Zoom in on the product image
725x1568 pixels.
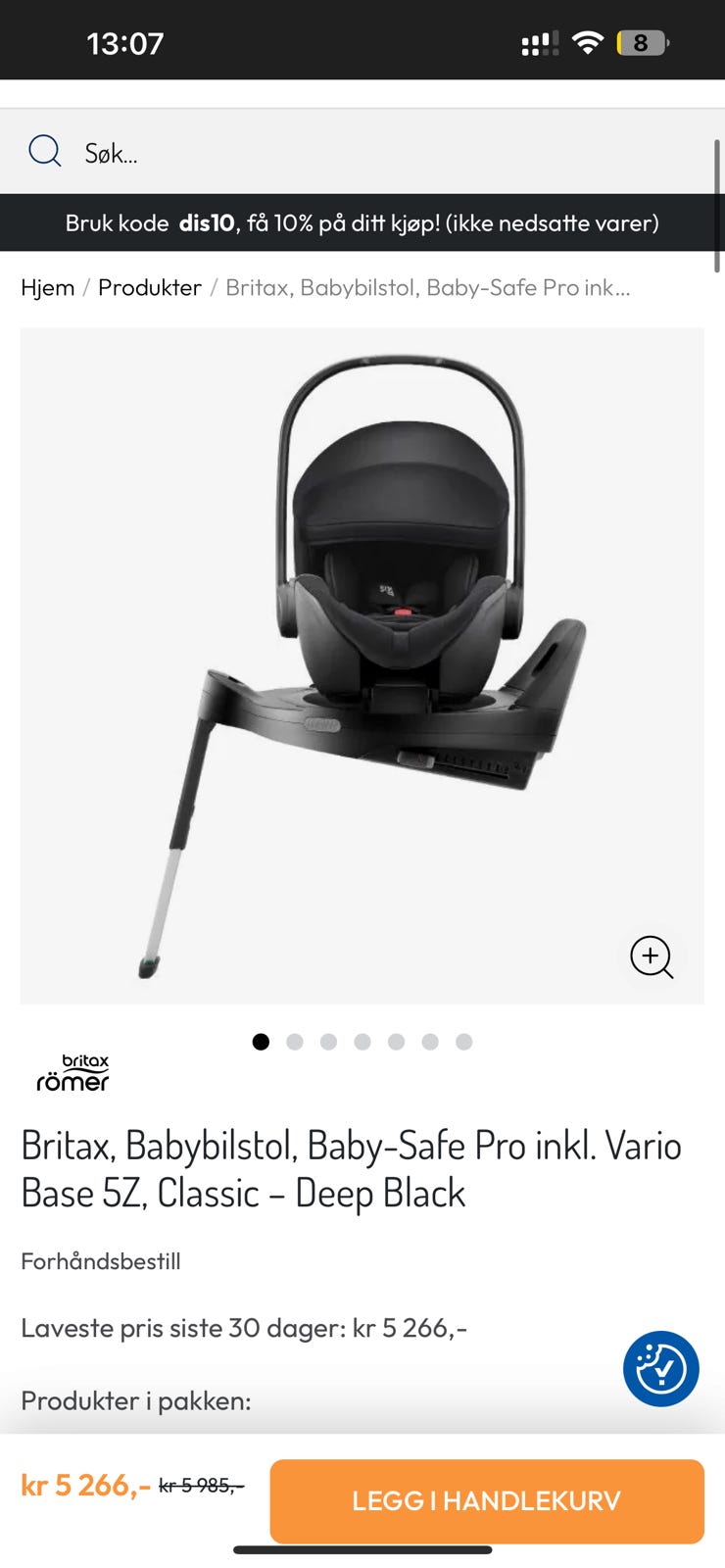652,957
